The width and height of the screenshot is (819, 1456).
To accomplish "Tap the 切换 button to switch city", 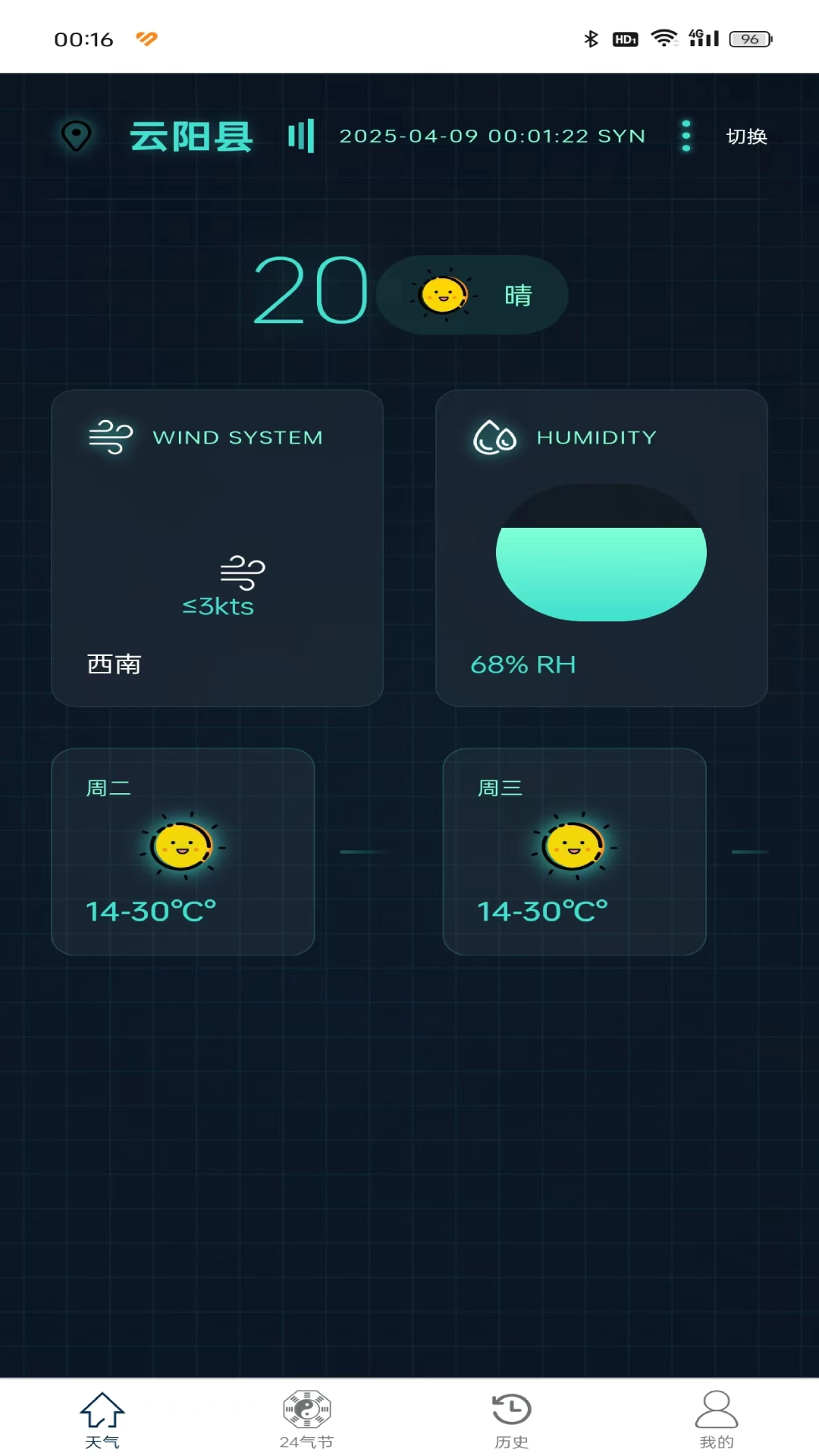I will (x=746, y=136).
